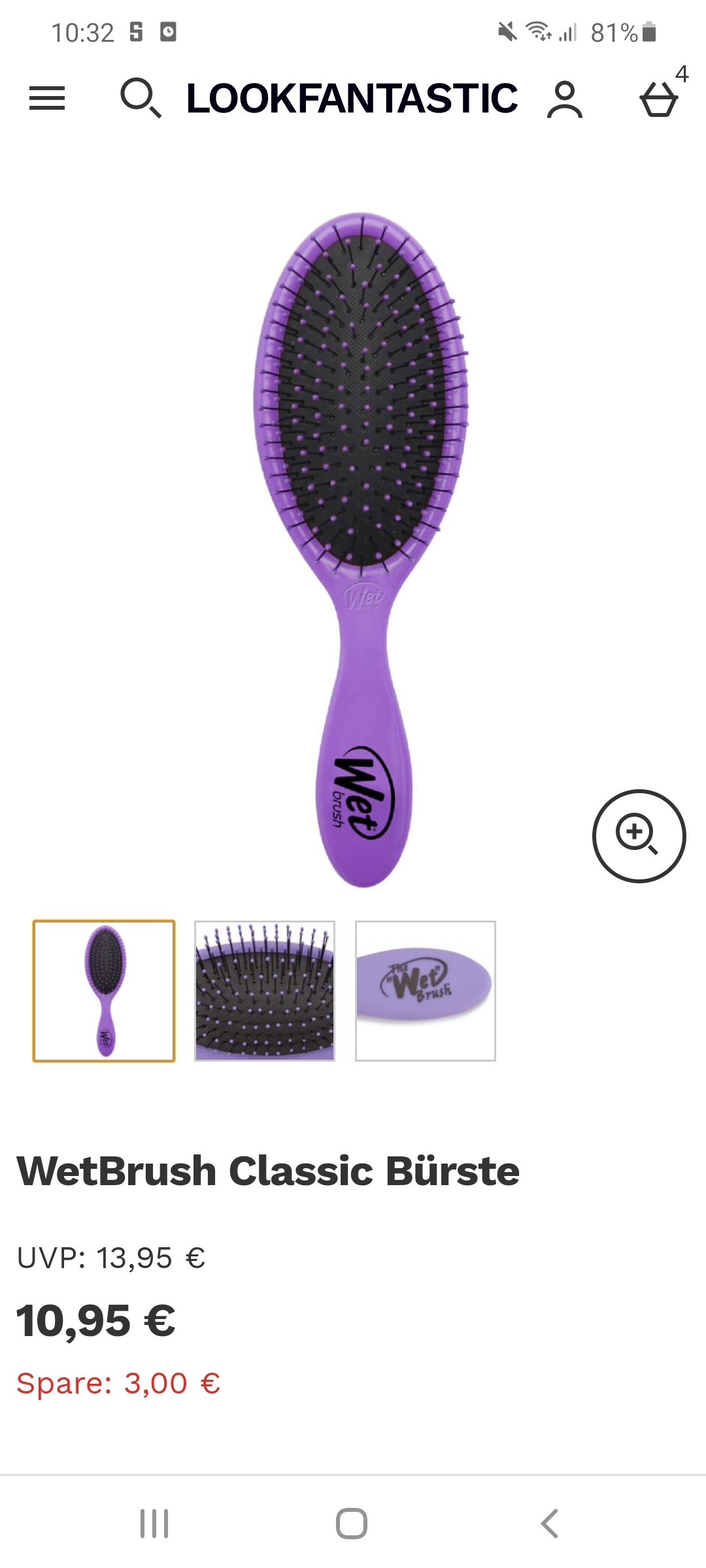
Task: View the shopping basket with 4 items
Action: click(659, 99)
